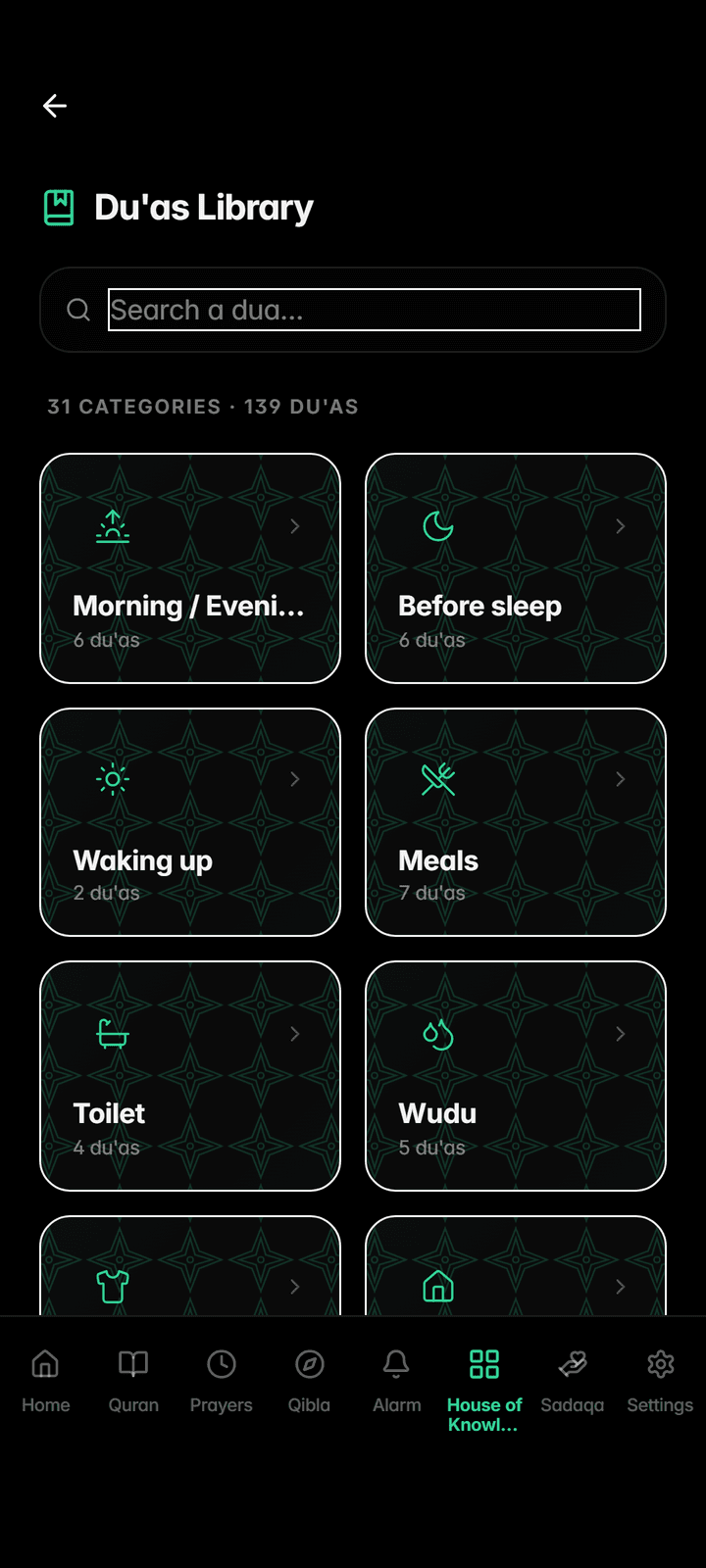706x1568 pixels.
Task: Open the Morning / Evening du'as category
Action: (x=190, y=568)
